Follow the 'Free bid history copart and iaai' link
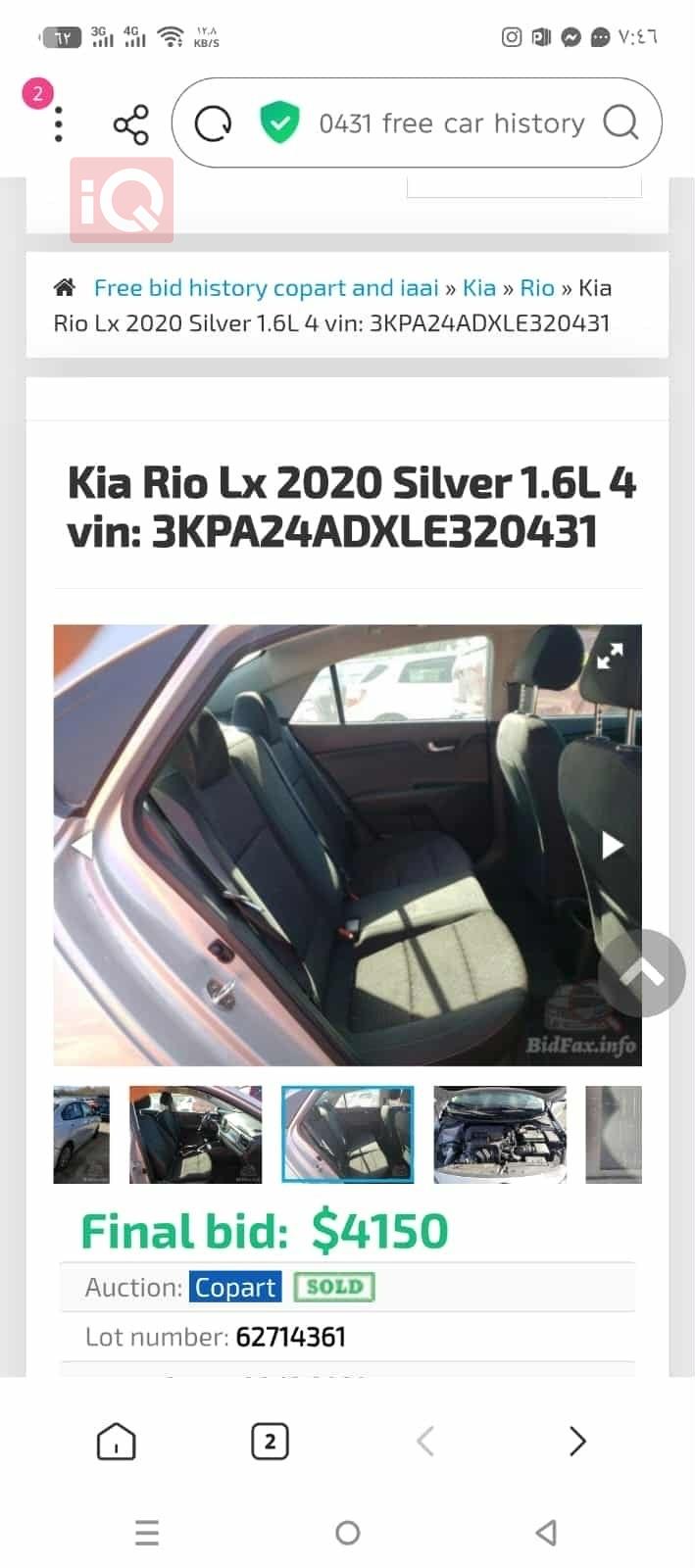 point(266,288)
